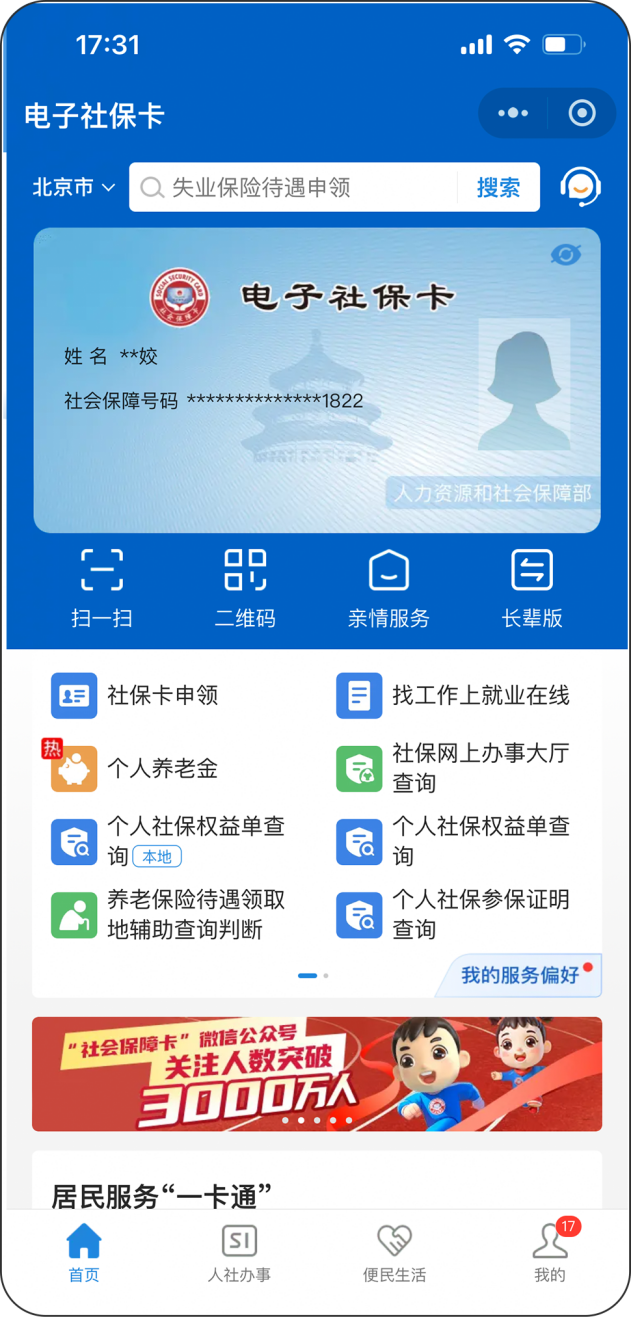This screenshot has width=631, height=1317.
Task: Open the 北京市 city selector
Action: tap(74, 187)
